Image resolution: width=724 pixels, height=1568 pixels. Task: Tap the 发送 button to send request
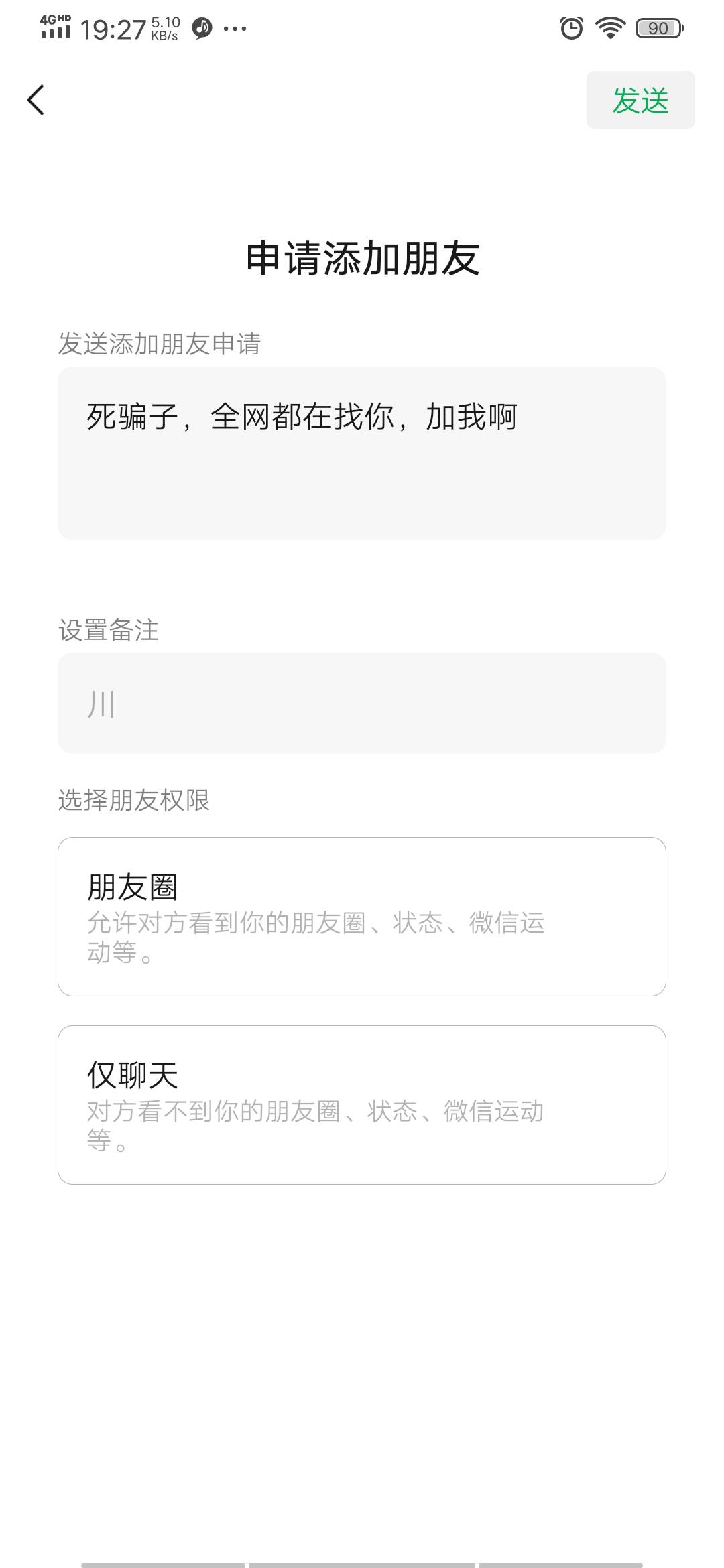640,100
